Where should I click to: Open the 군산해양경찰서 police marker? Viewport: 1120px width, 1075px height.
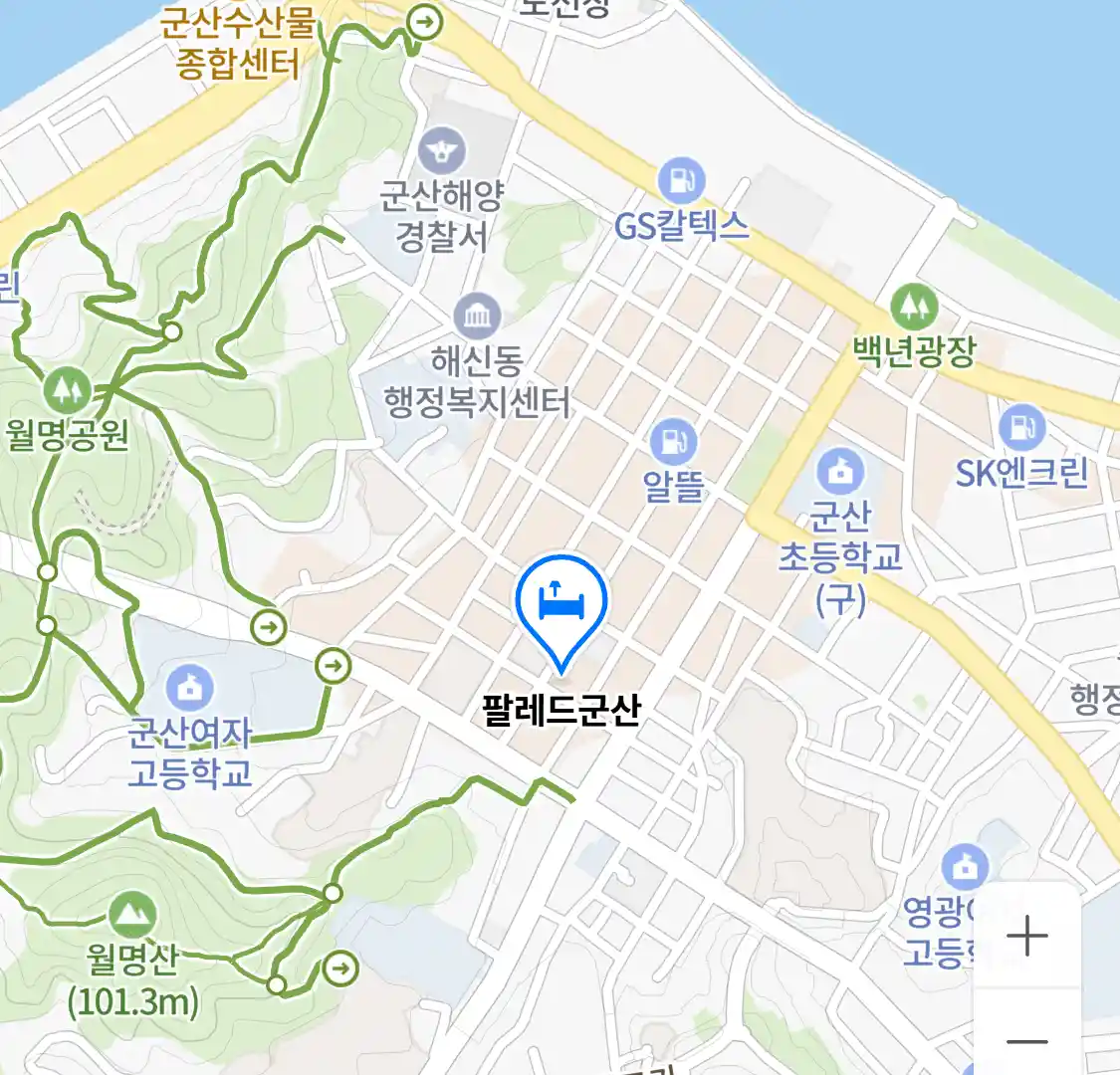(442, 152)
